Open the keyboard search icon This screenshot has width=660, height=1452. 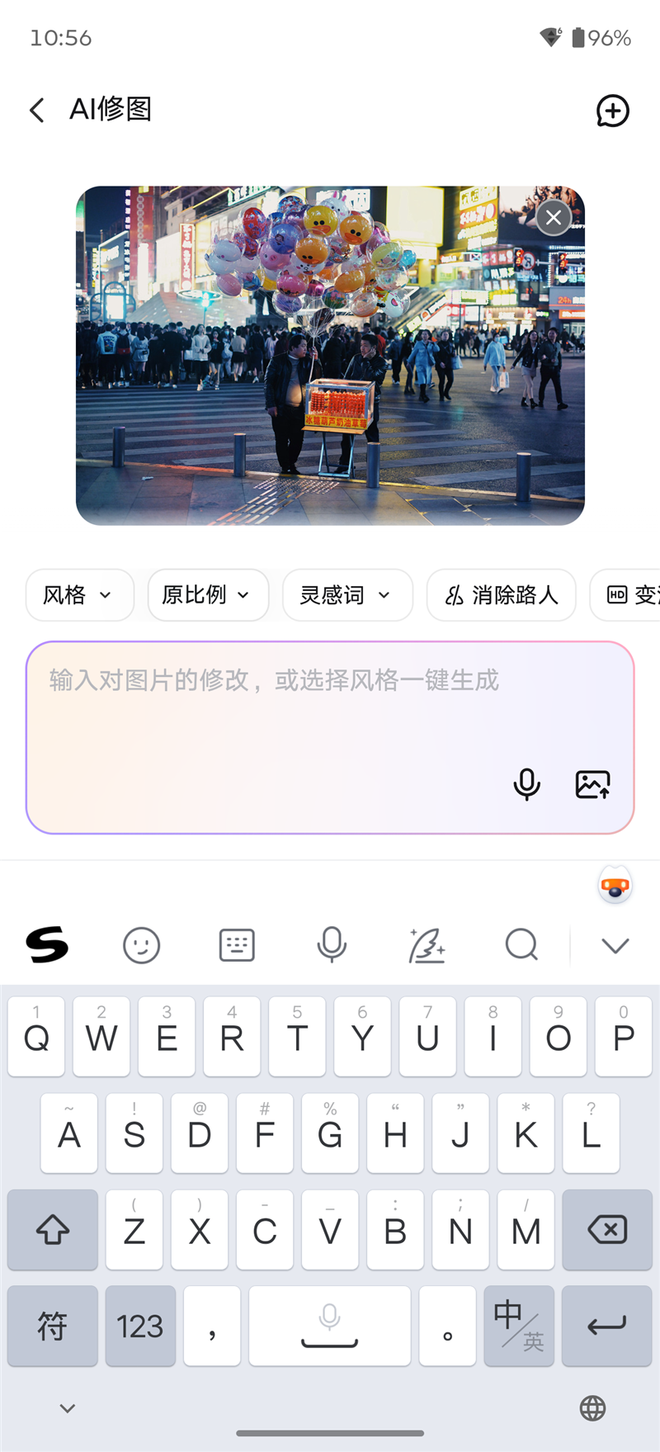(521, 944)
